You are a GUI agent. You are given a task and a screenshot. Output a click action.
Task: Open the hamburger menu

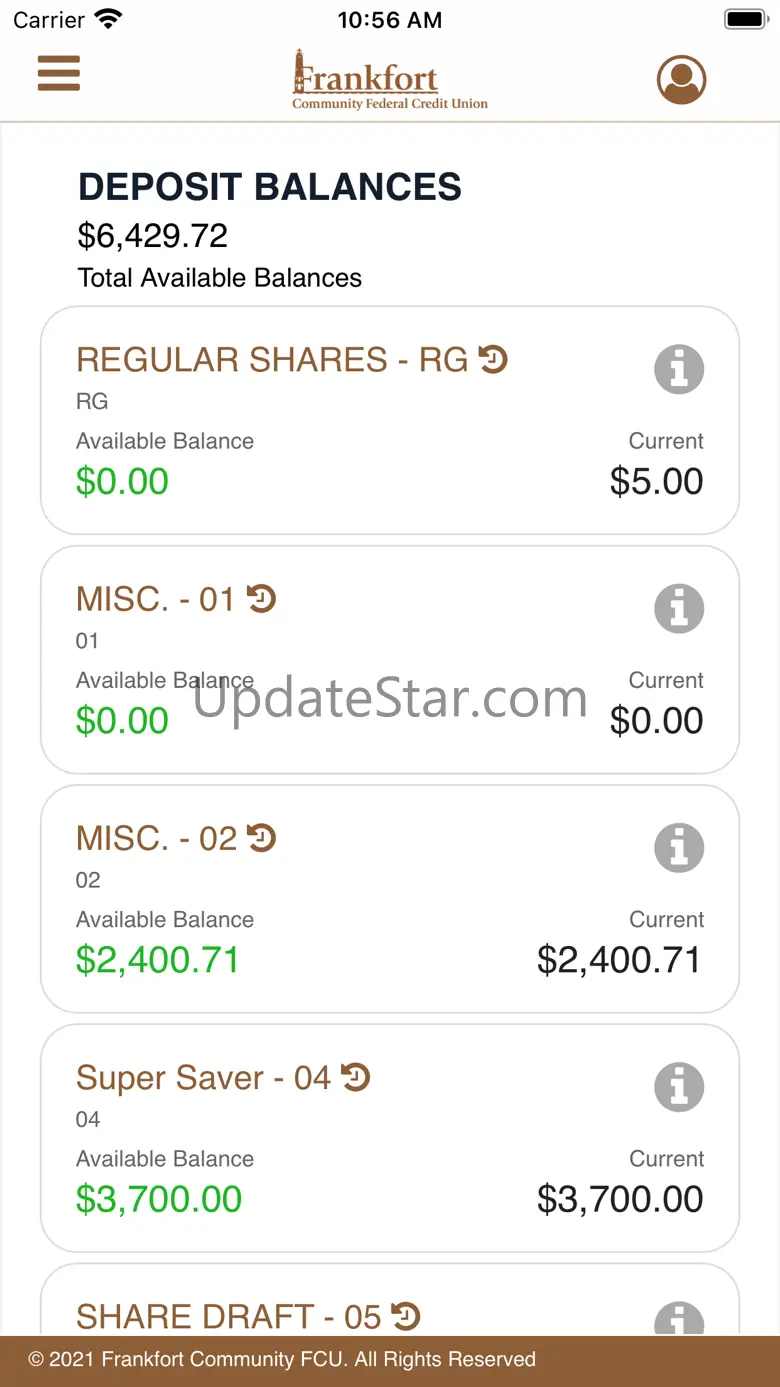coord(59,73)
